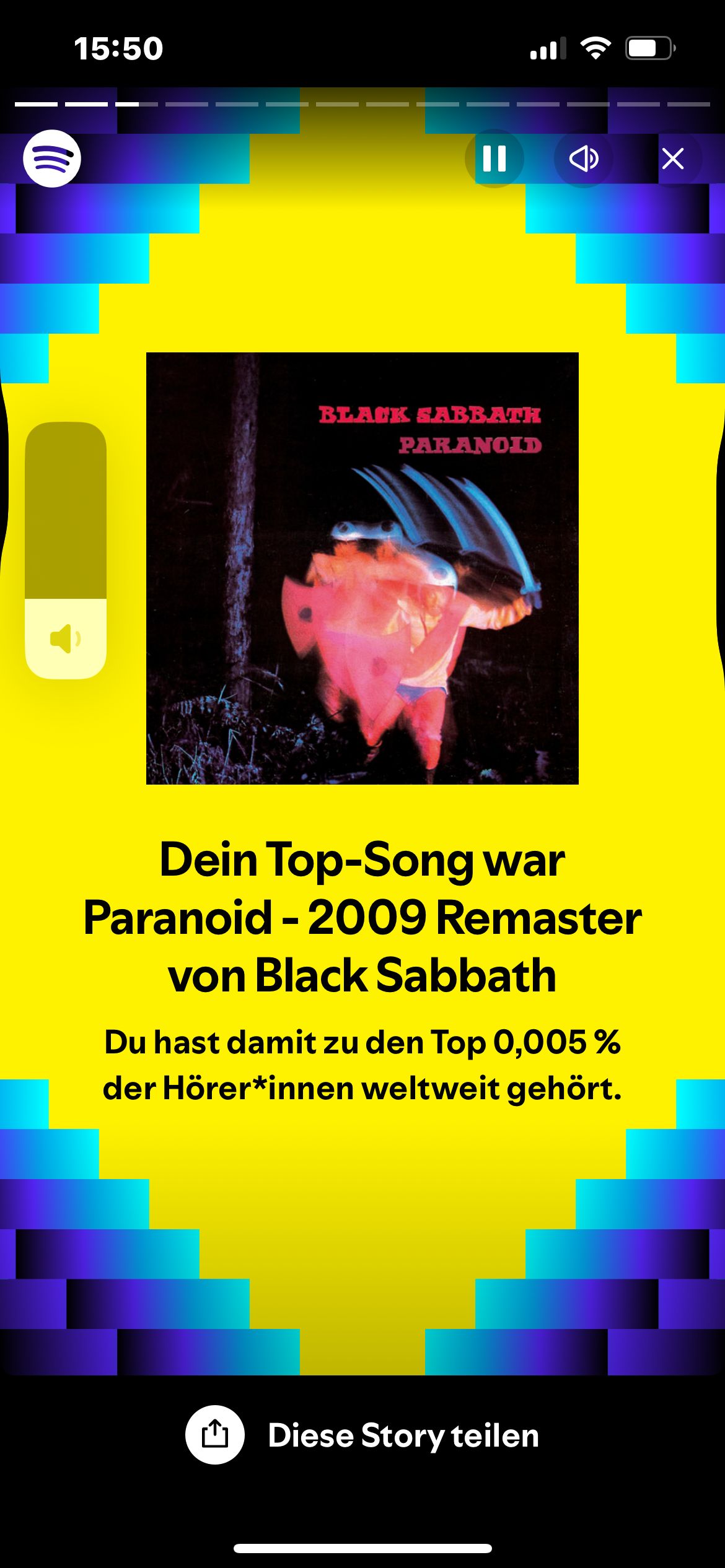This screenshot has height=1568, width=725.
Task: Close the Wrapped story
Action: pos(673,159)
